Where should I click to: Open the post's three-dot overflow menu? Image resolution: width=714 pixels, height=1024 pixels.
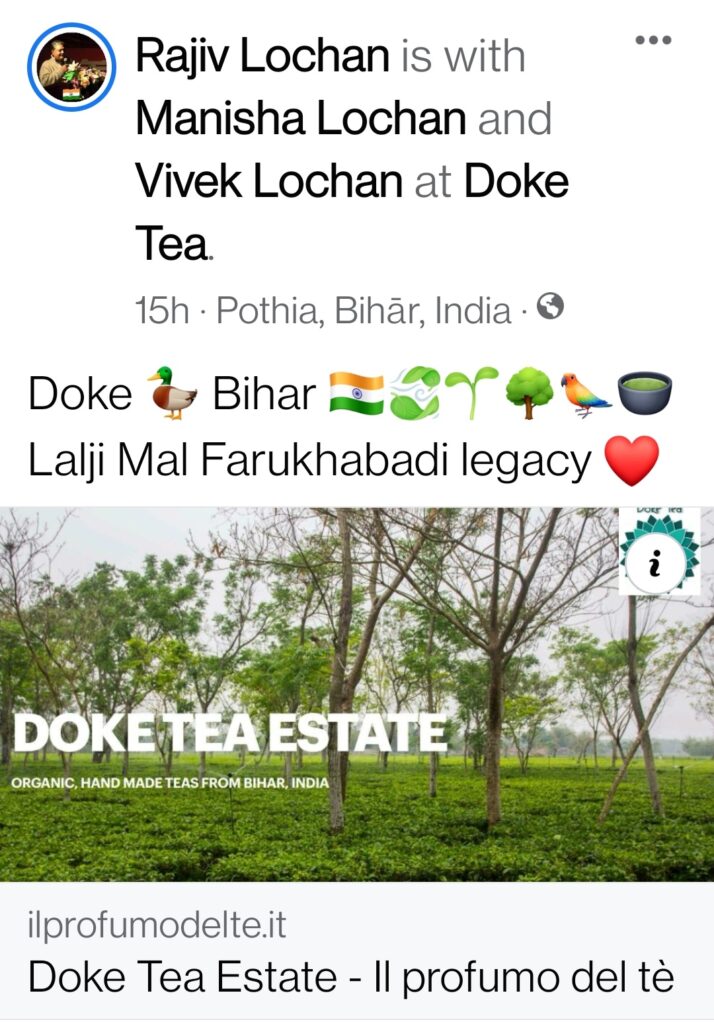tap(653, 40)
